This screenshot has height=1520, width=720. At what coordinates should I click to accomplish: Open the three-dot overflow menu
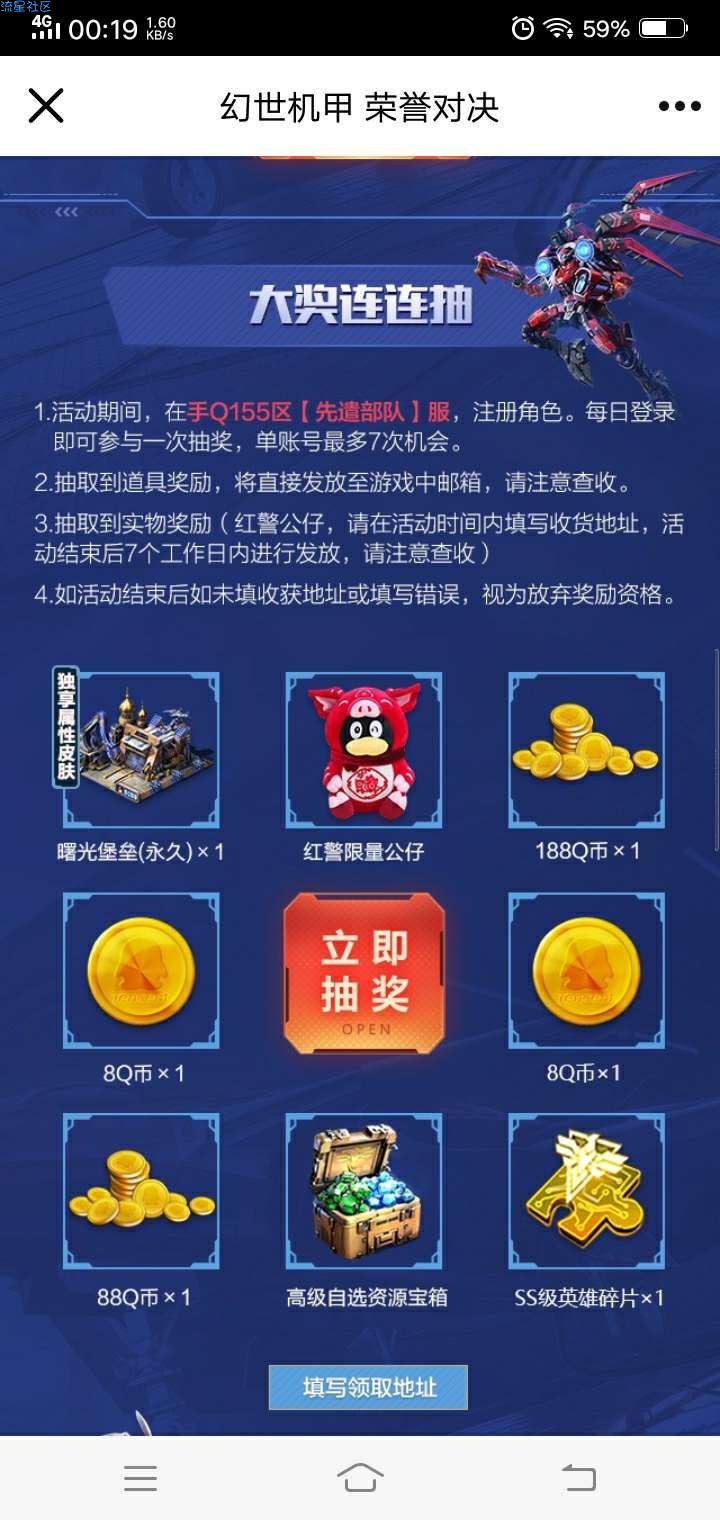coord(679,107)
